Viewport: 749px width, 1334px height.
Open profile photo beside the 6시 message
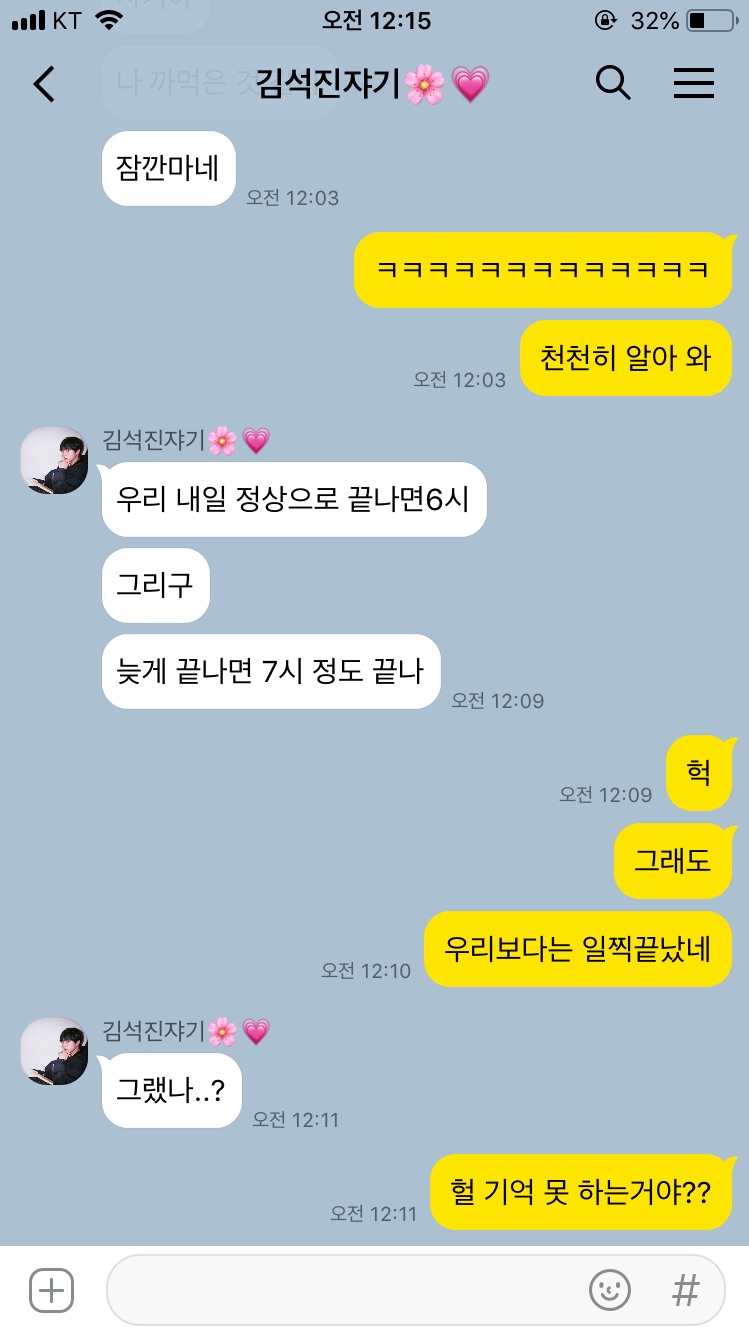(54, 460)
